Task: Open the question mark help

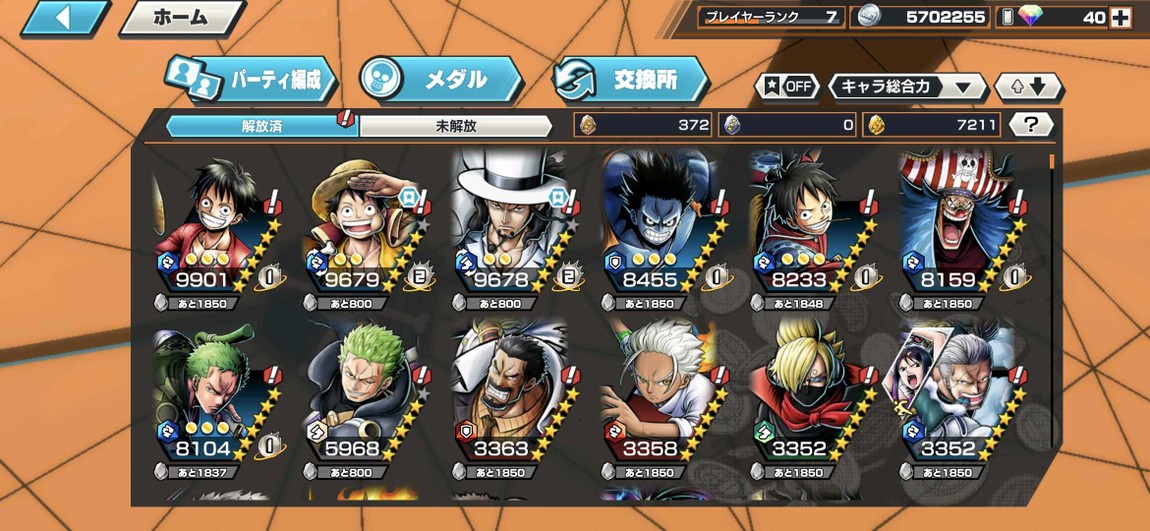Action: coord(1031,125)
